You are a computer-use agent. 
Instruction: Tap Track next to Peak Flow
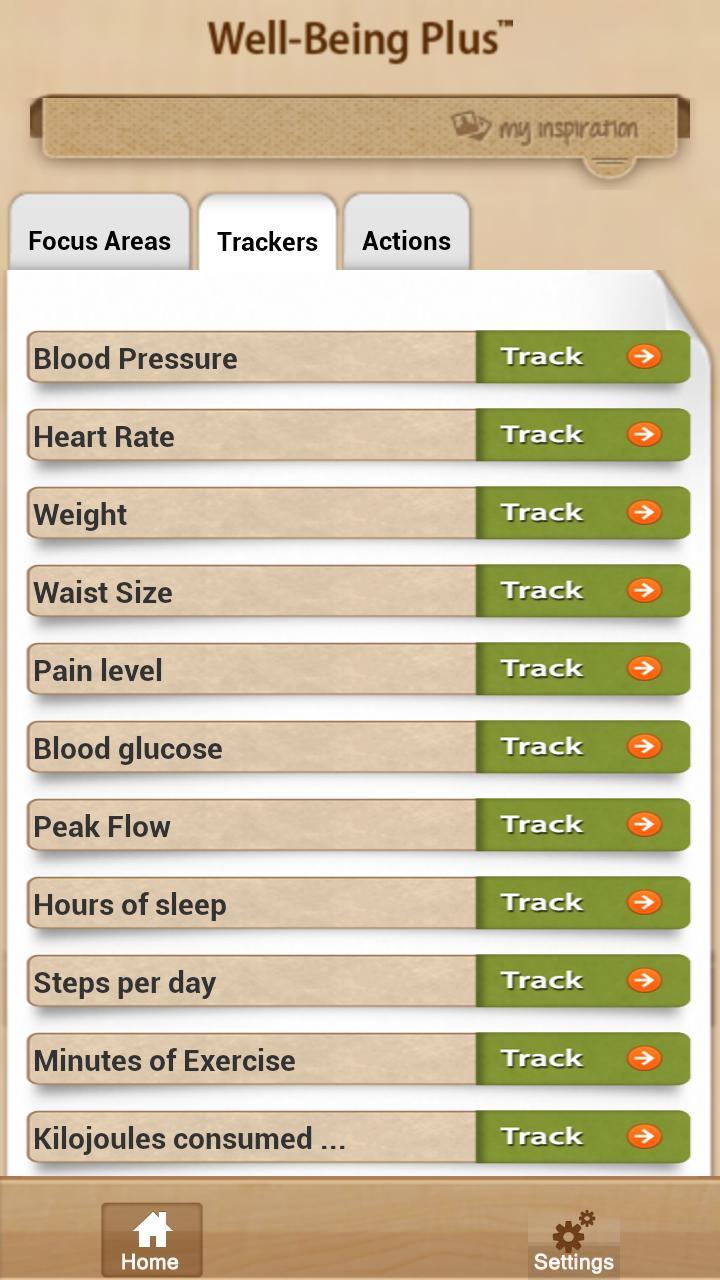click(x=582, y=825)
